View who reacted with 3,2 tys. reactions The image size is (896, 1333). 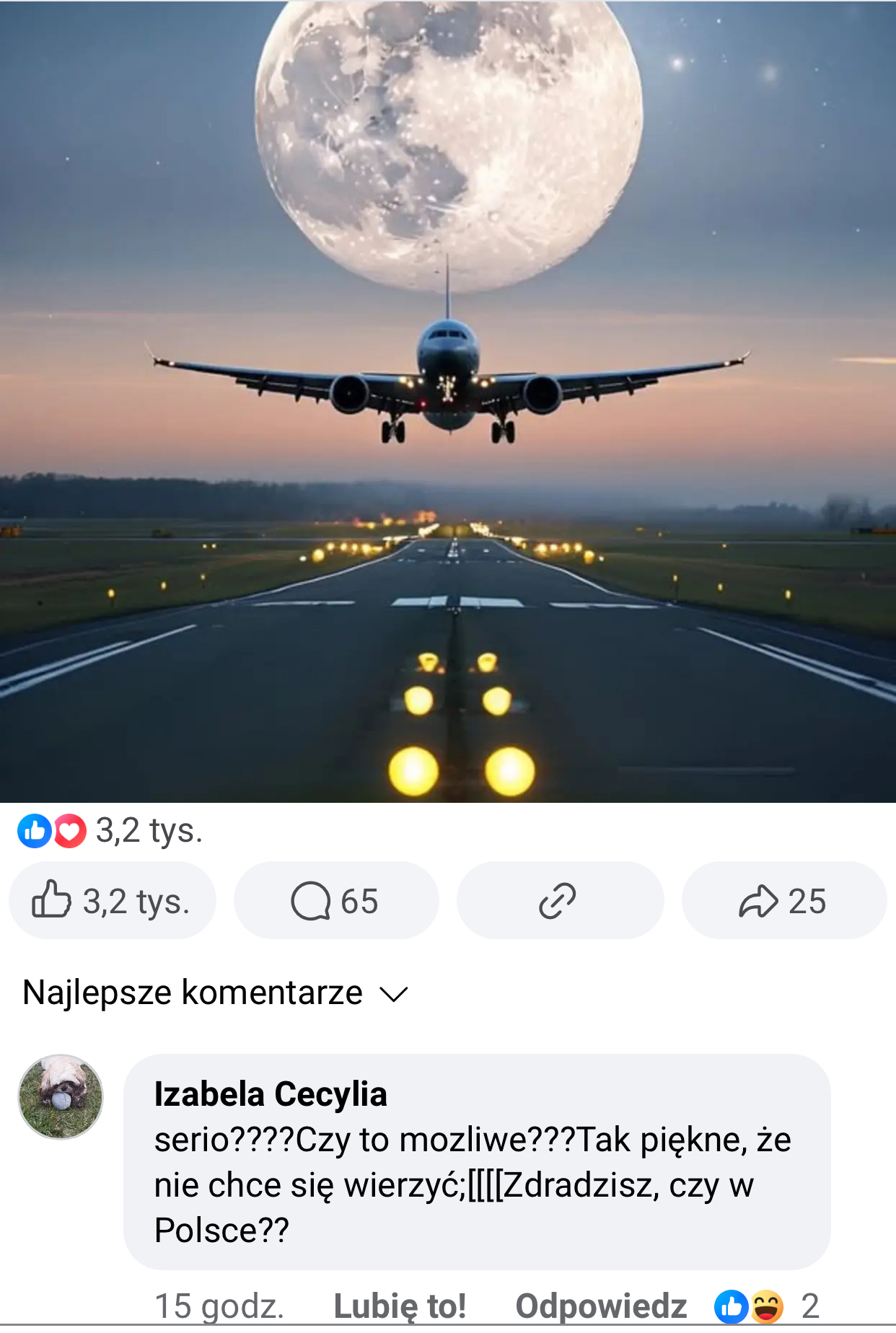(x=110, y=831)
